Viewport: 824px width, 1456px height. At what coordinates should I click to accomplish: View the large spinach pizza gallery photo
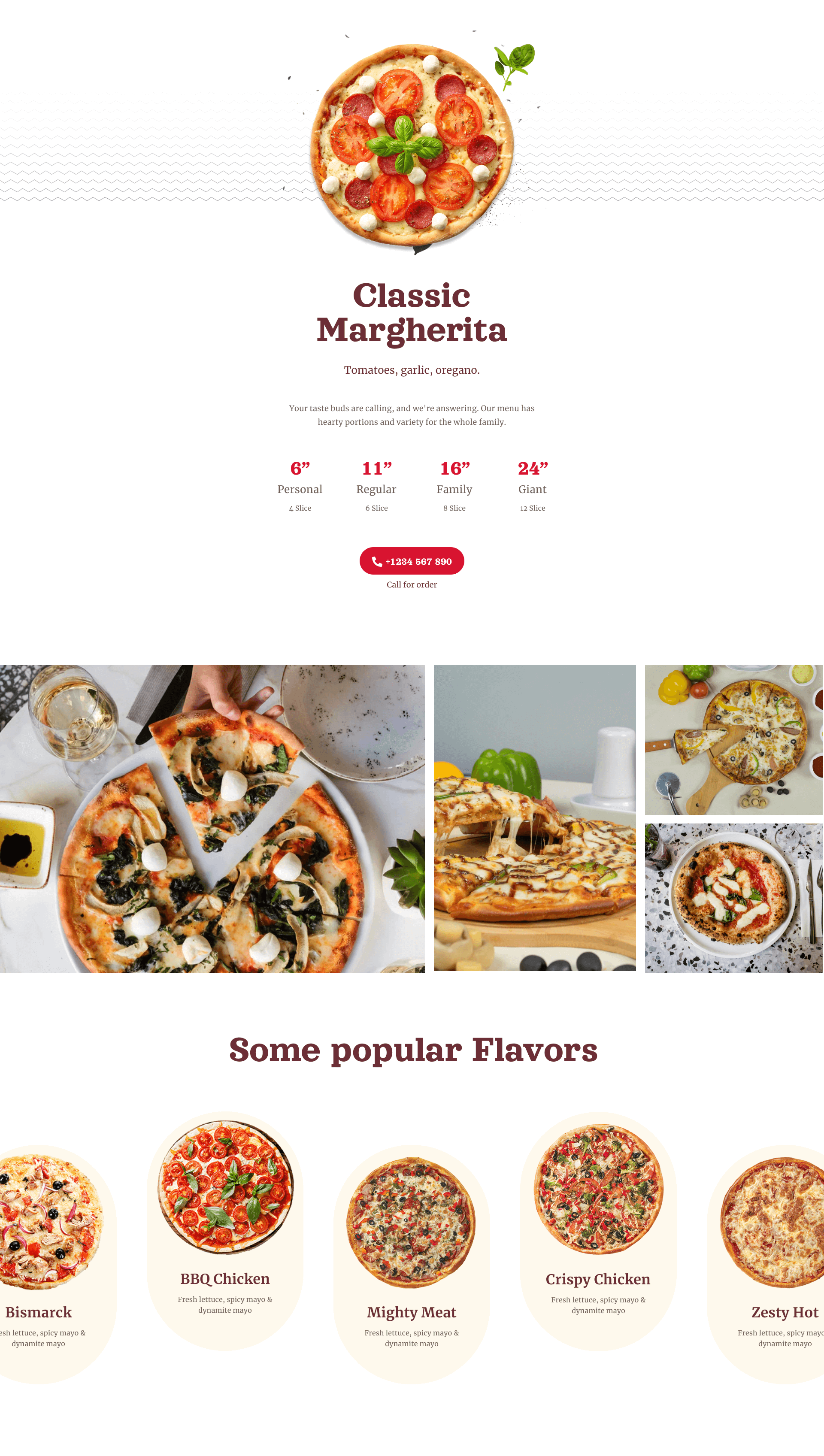coord(212,818)
